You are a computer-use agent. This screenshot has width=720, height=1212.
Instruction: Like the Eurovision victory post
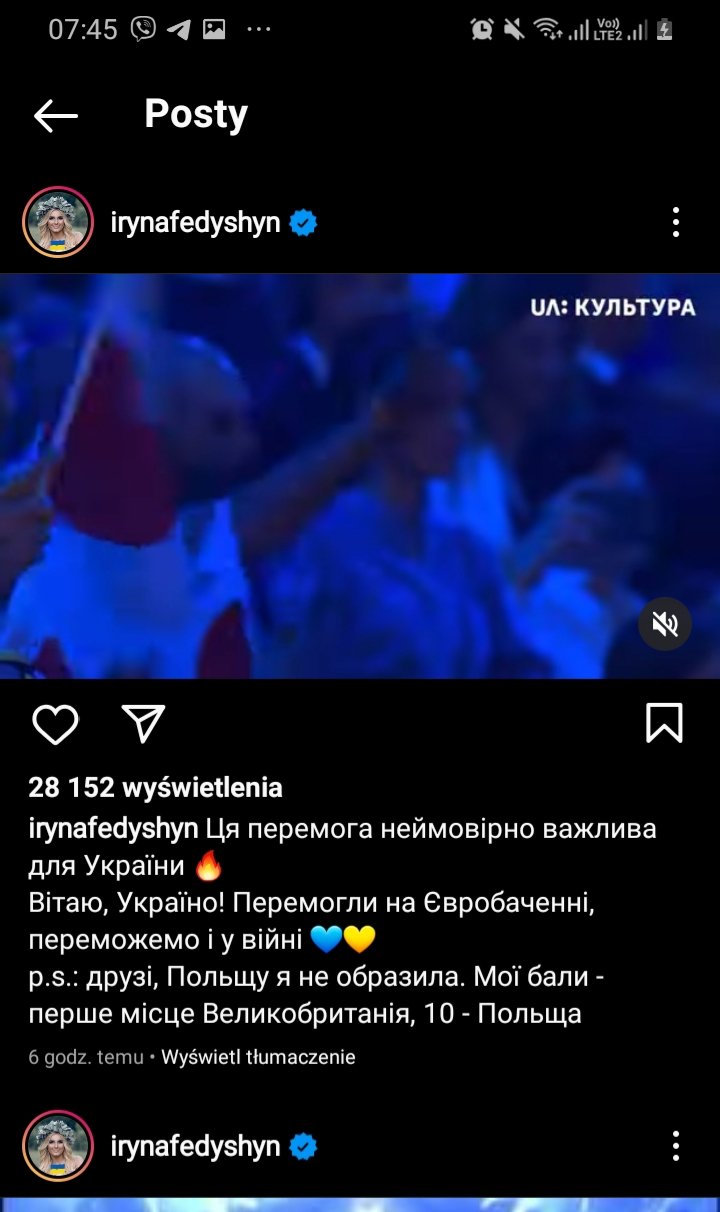[55, 724]
